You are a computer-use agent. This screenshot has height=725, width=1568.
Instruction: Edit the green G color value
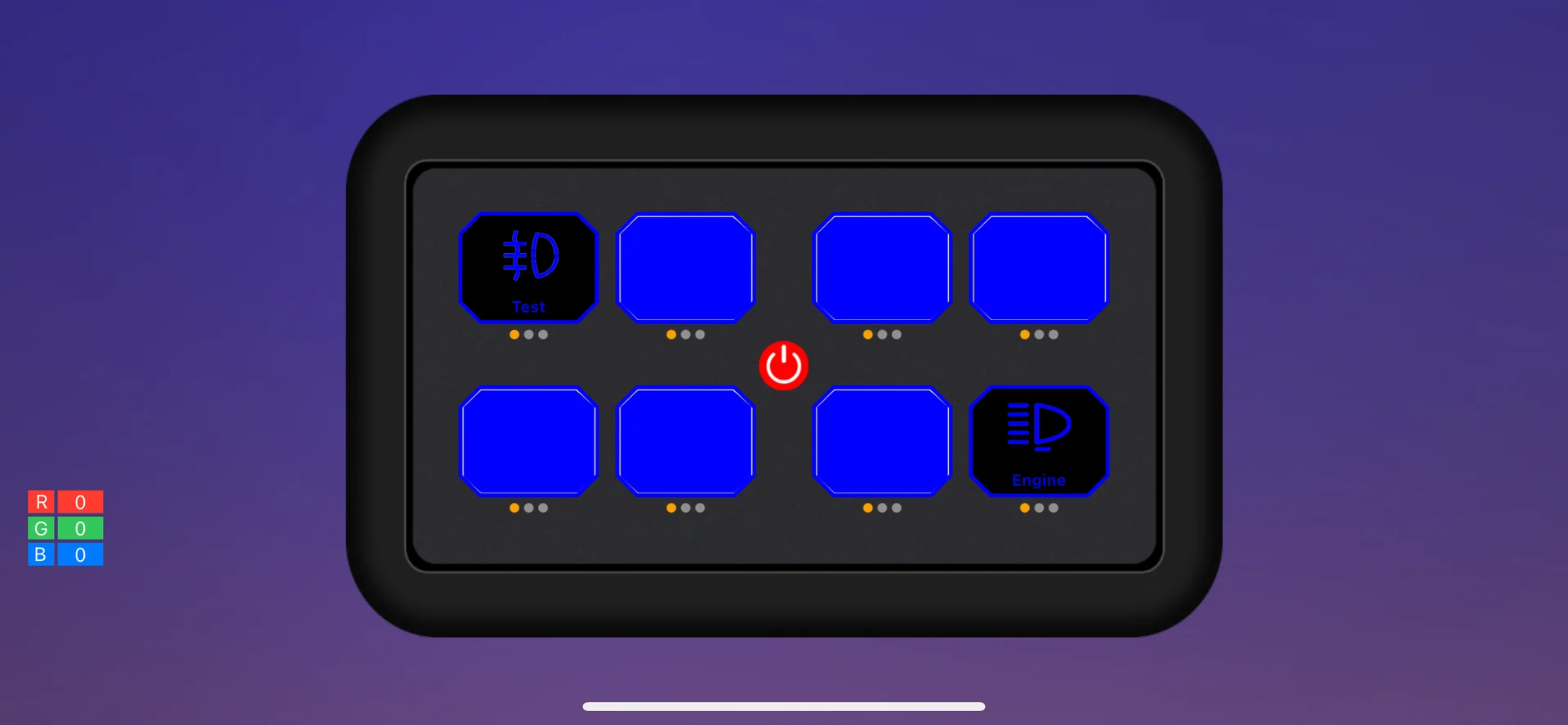coord(80,528)
